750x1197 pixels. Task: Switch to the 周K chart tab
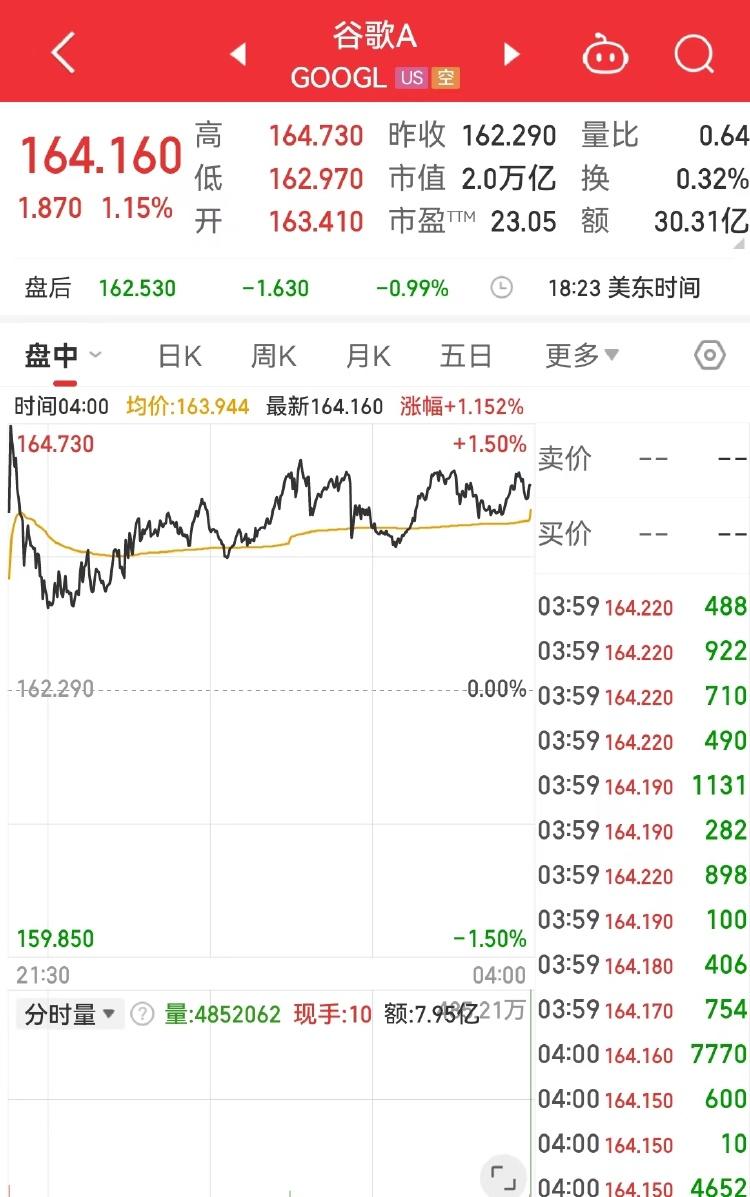pos(273,355)
